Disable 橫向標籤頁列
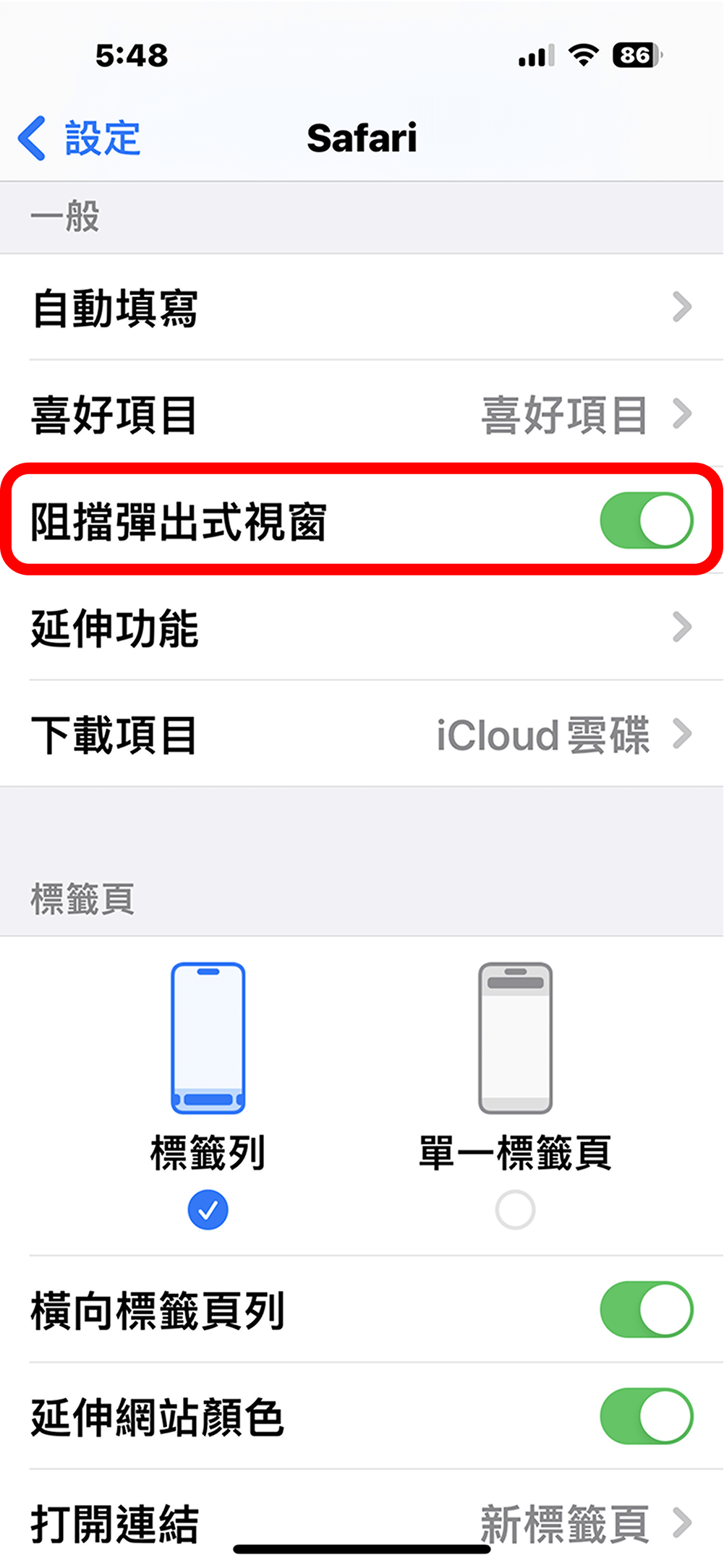The height and width of the screenshot is (1568, 724). coord(647,1309)
